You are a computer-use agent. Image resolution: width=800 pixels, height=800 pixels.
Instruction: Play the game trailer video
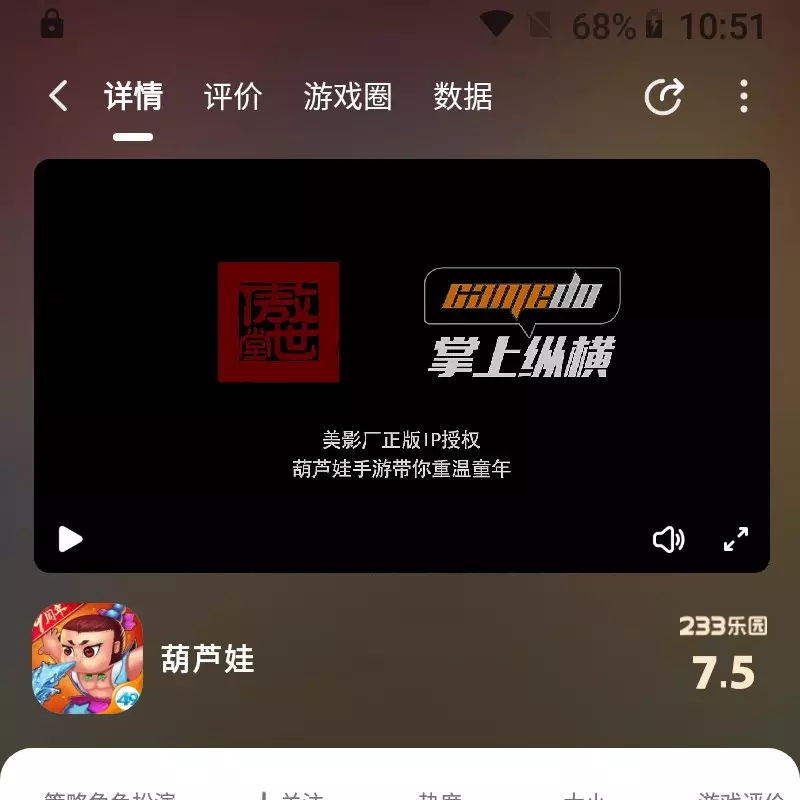pyautogui.click(x=70, y=540)
